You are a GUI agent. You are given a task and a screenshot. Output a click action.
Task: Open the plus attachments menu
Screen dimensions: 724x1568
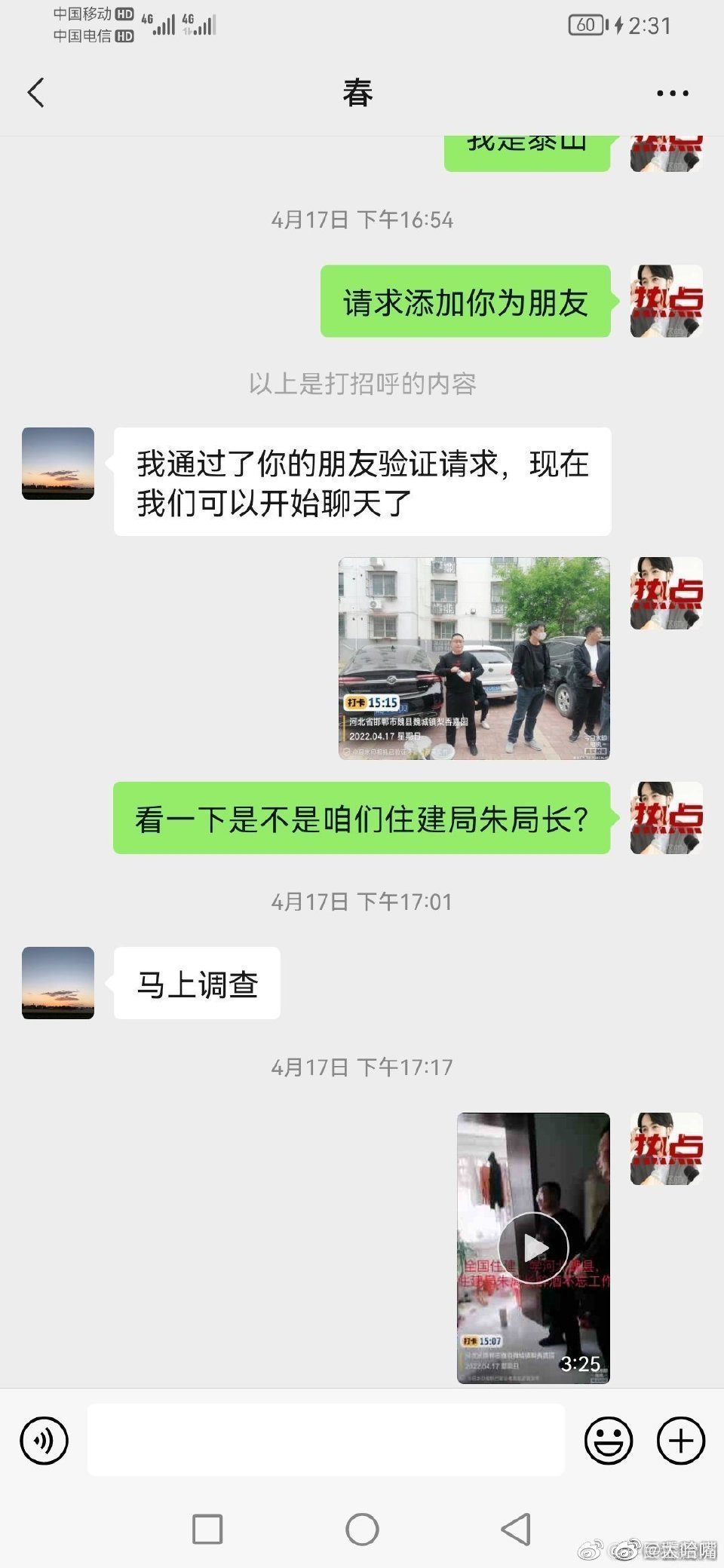[x=680, y=1441]
